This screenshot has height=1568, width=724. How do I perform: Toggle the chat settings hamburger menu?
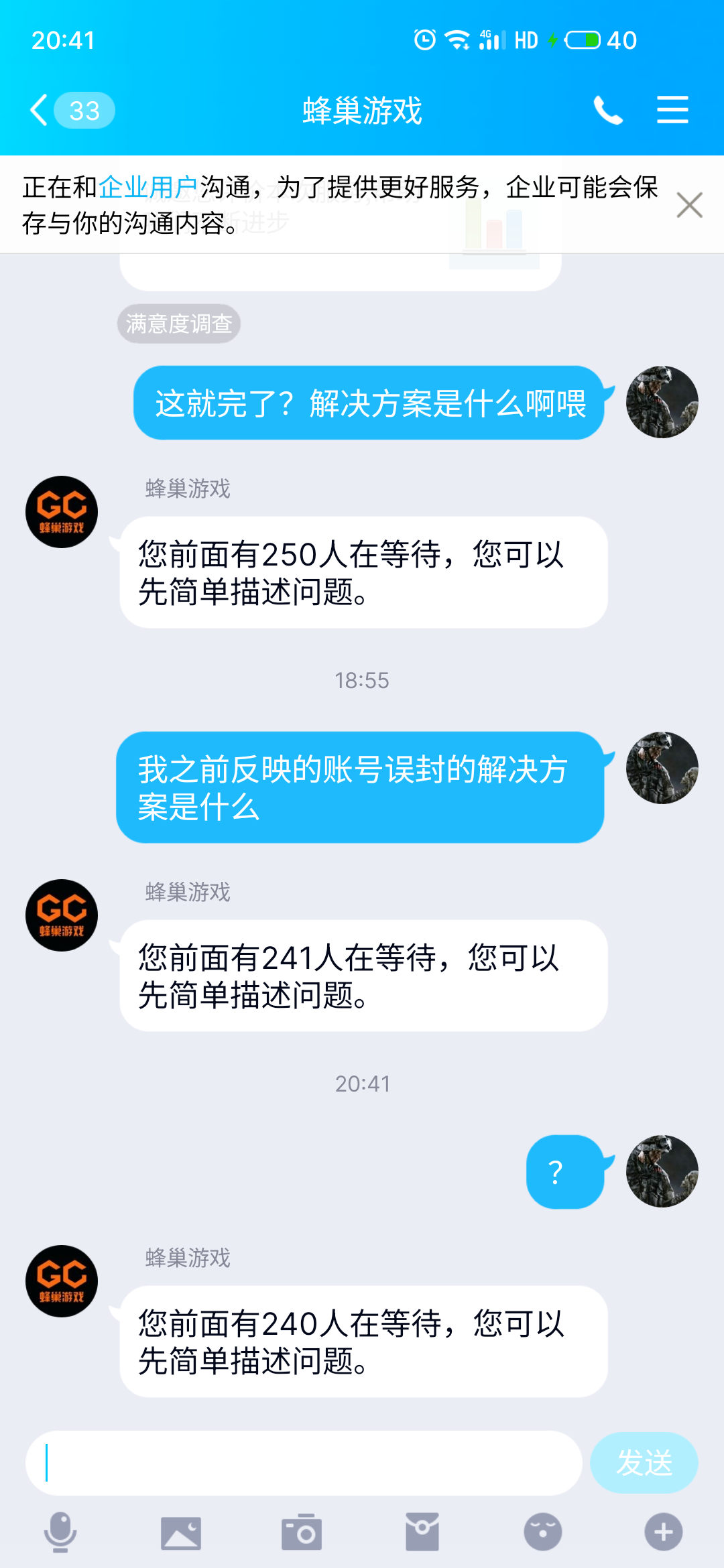(x=673, y=109)
